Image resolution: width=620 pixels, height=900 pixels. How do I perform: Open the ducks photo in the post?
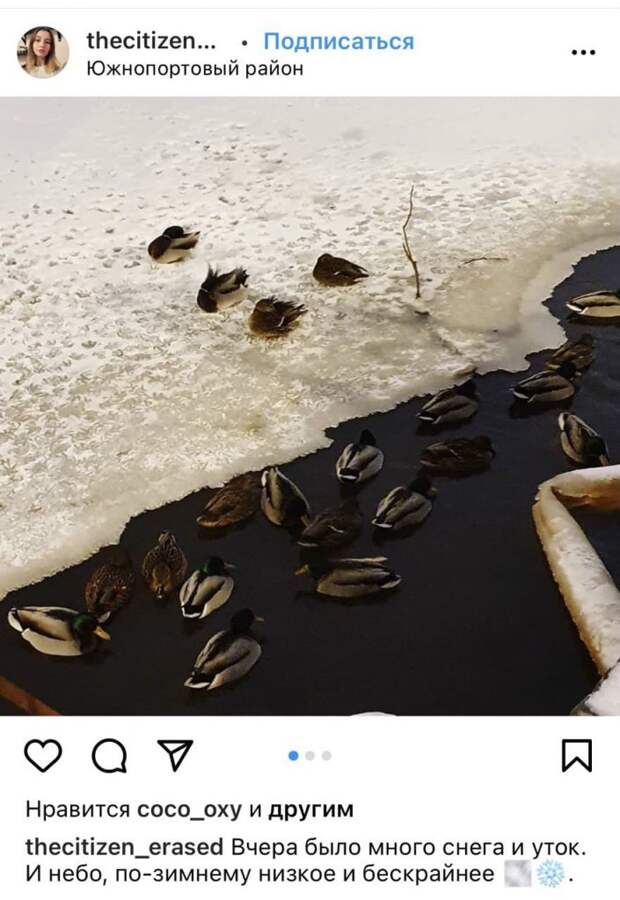[x=310, y=405]
